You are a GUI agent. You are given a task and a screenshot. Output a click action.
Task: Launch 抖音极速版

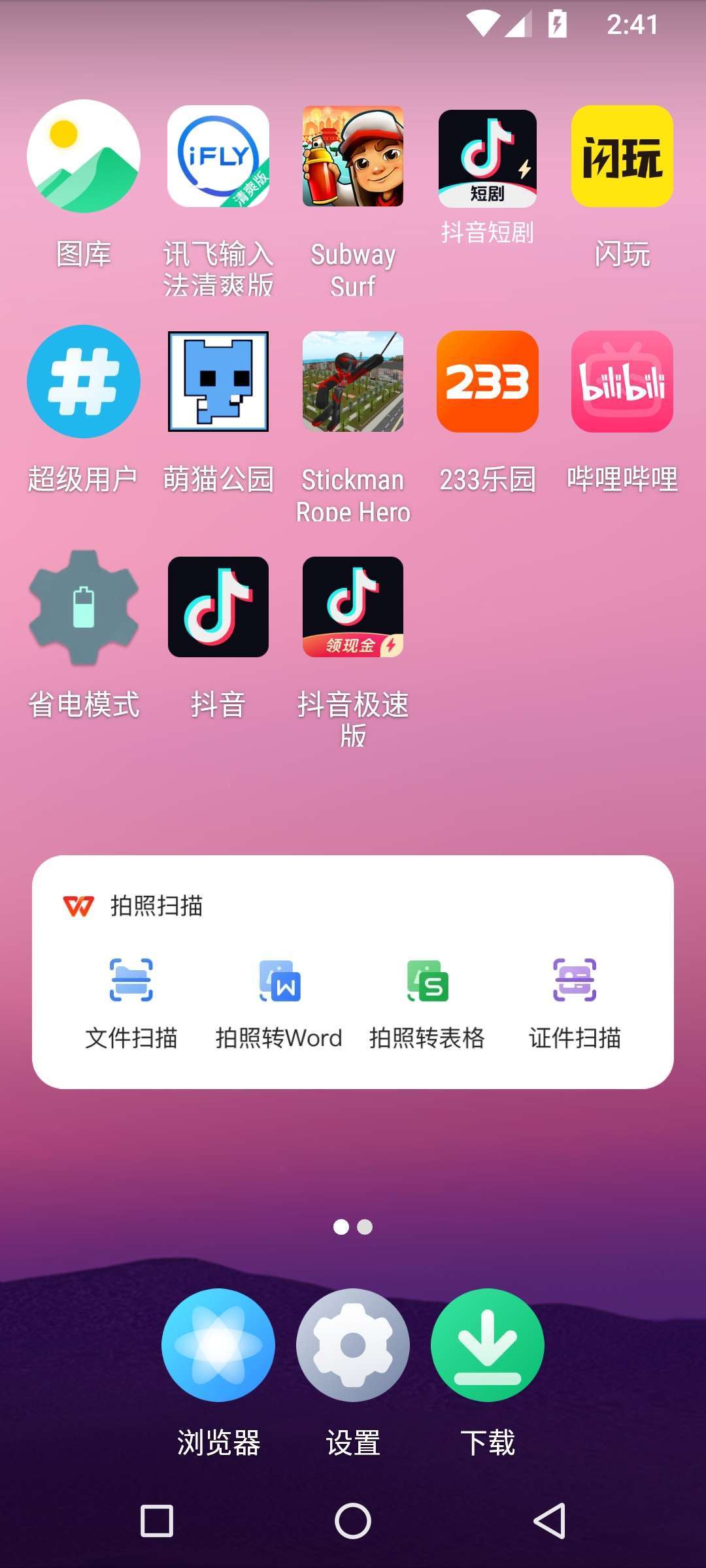353,608
